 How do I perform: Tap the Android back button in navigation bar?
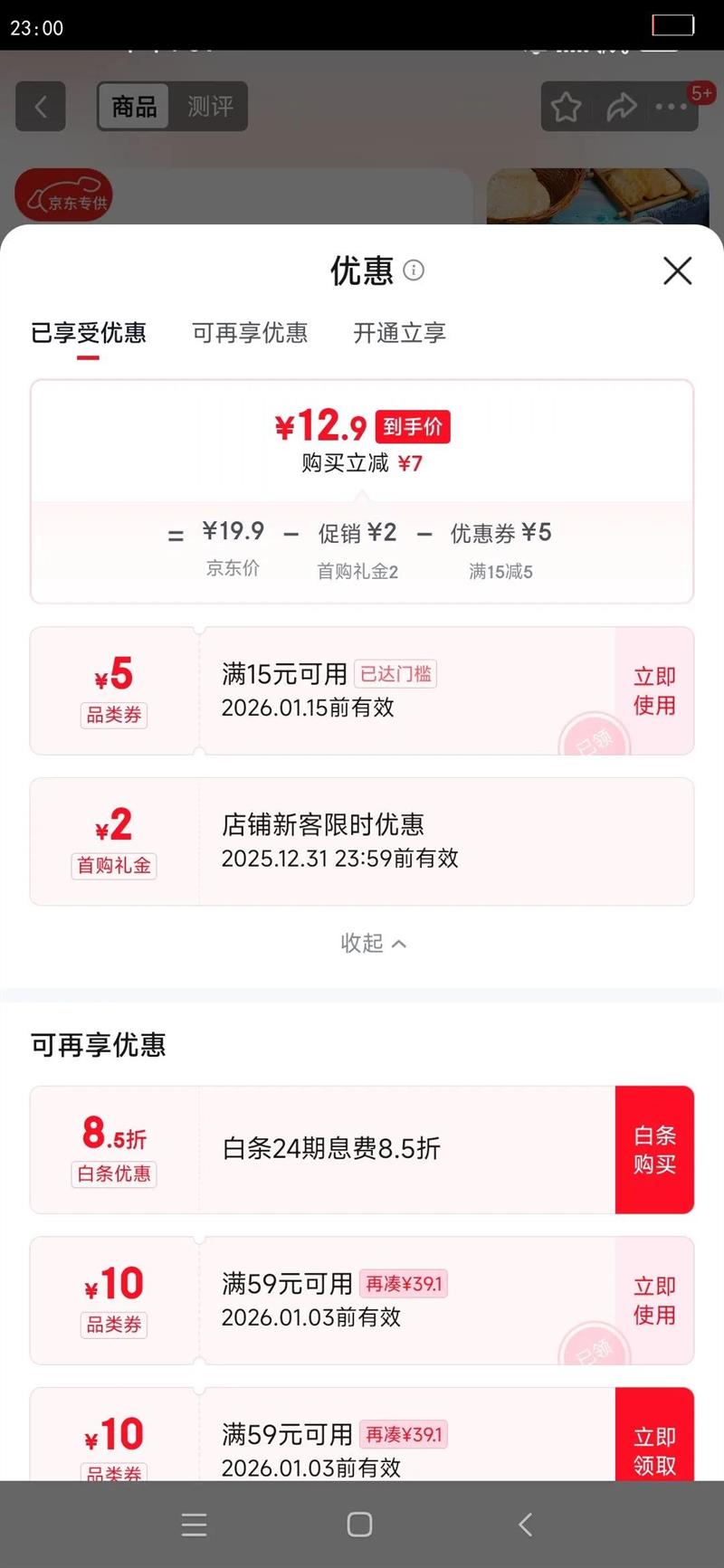click(525, 1524)
